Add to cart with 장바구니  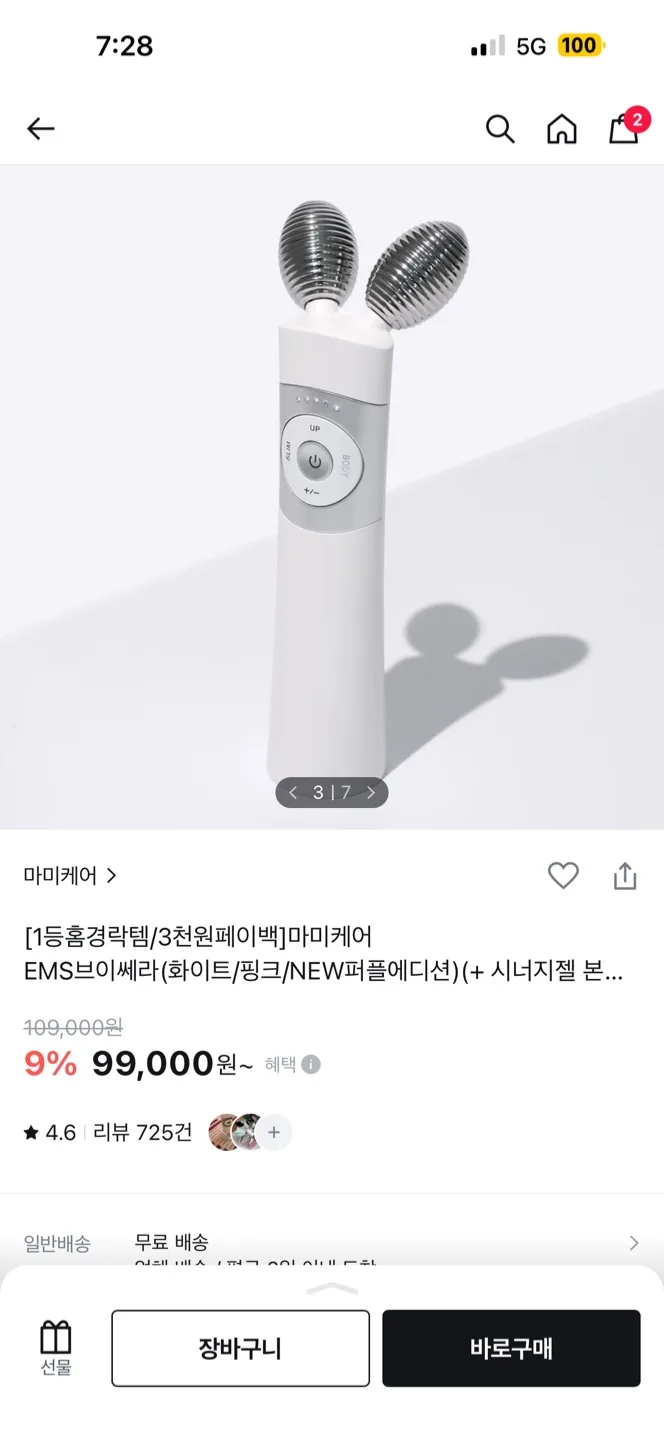coord(240,1348)
